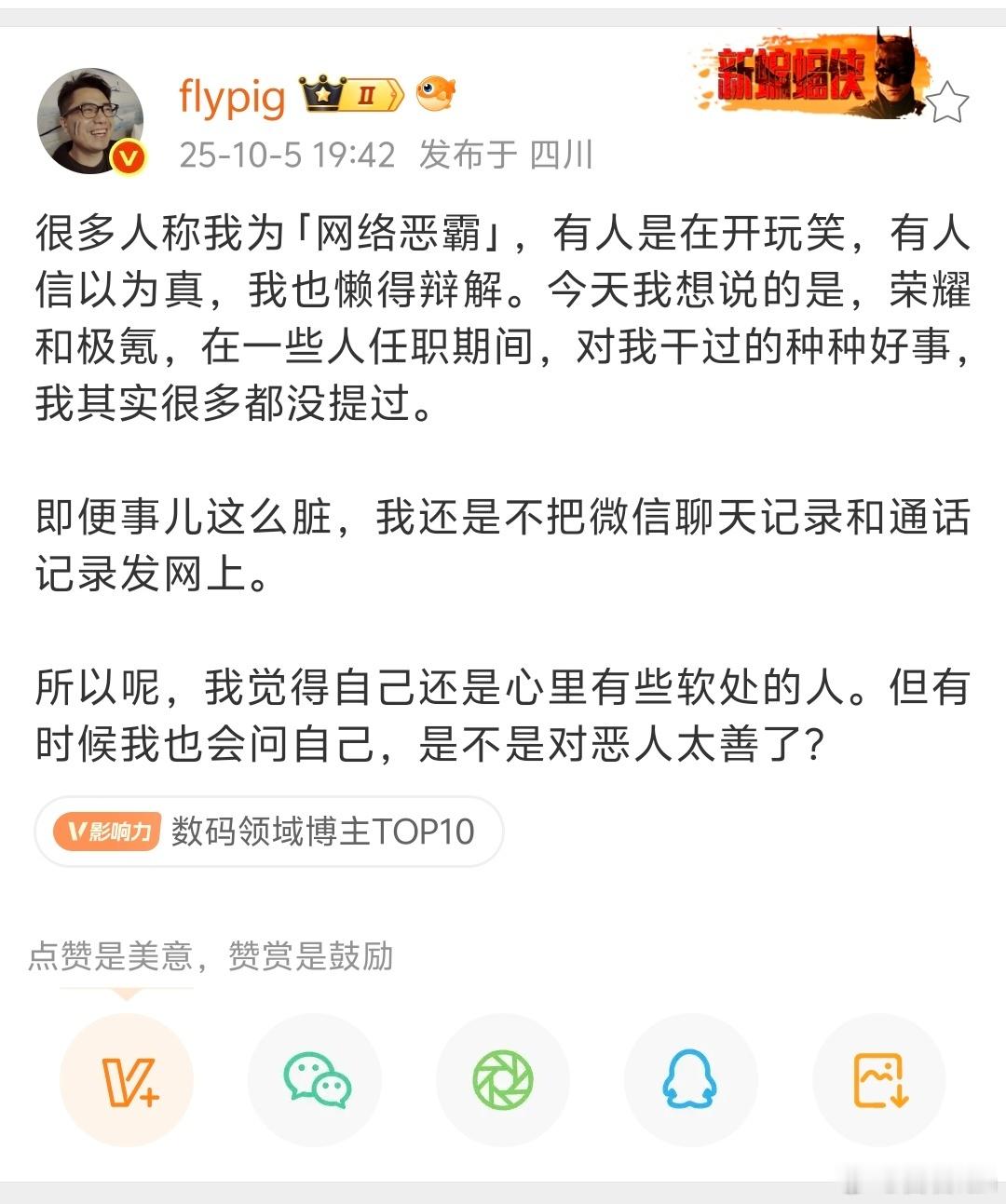Share the post to QQ
This screenshot has width=1006, height=1204.
pyautogui.click(x=690, y=1081)
